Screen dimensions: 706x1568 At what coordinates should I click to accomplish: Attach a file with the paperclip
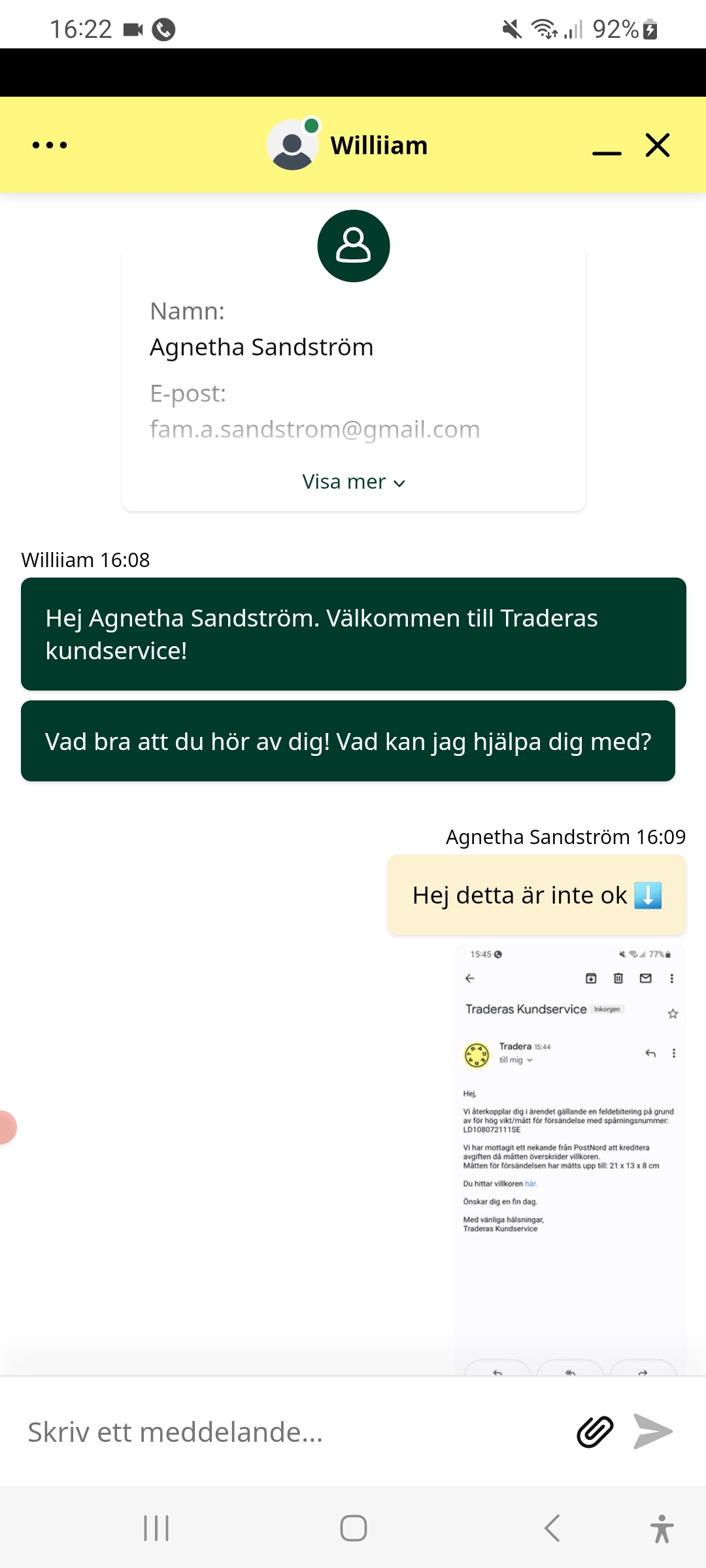[595, 1432]
